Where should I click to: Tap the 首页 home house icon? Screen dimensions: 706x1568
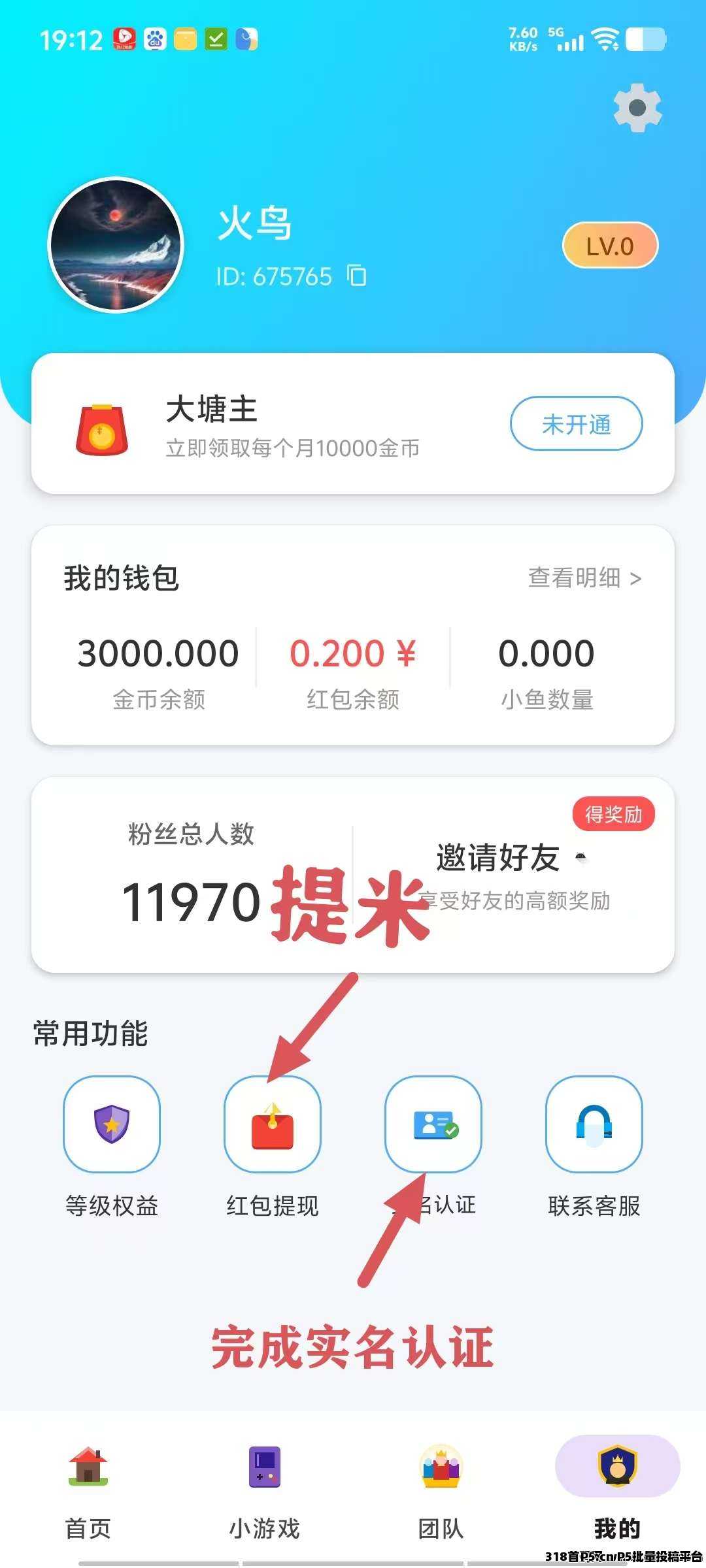point(88,1467)
